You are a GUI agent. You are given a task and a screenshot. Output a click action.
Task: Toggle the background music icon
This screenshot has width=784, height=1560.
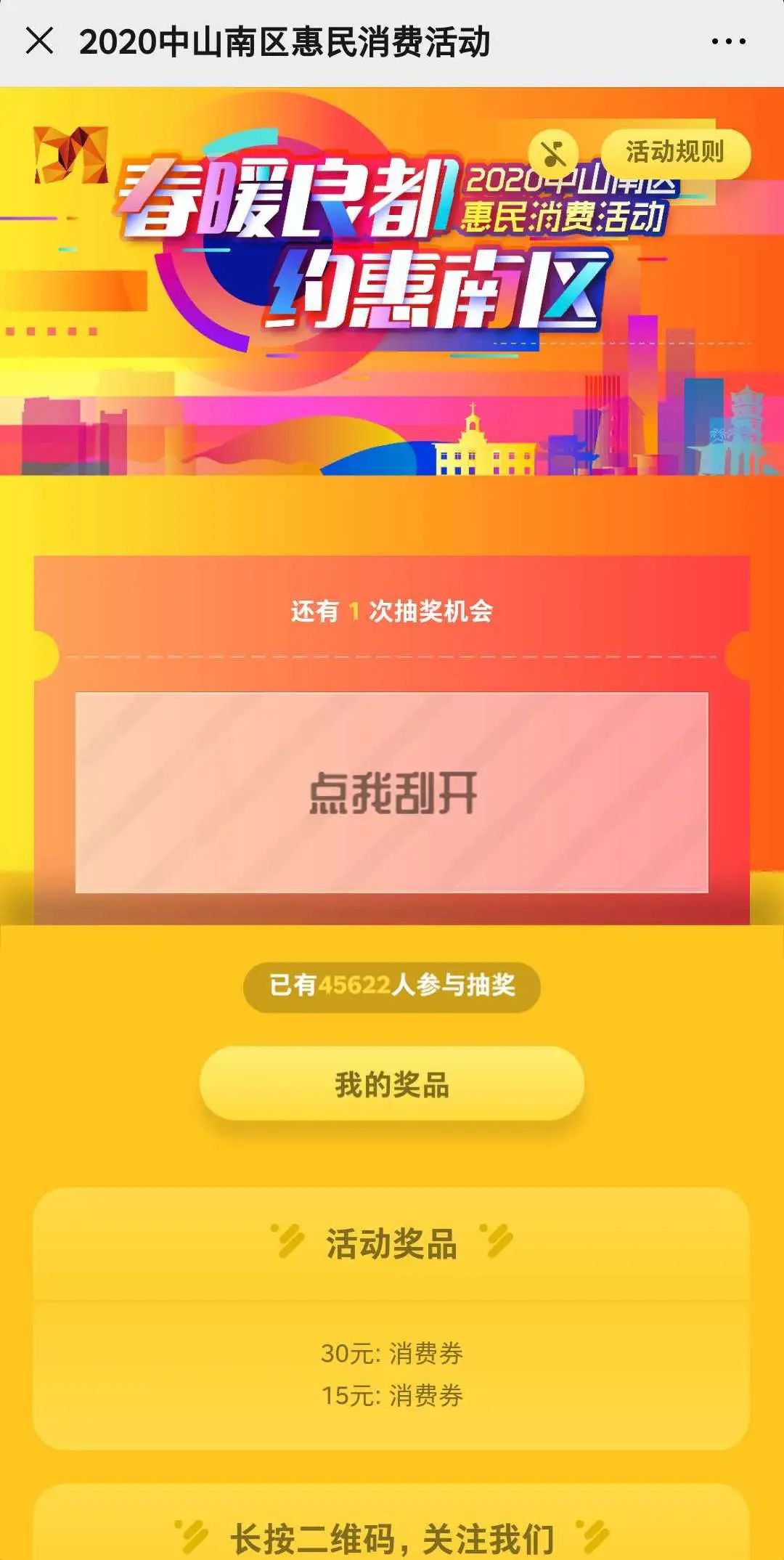[x=553, y=154]
